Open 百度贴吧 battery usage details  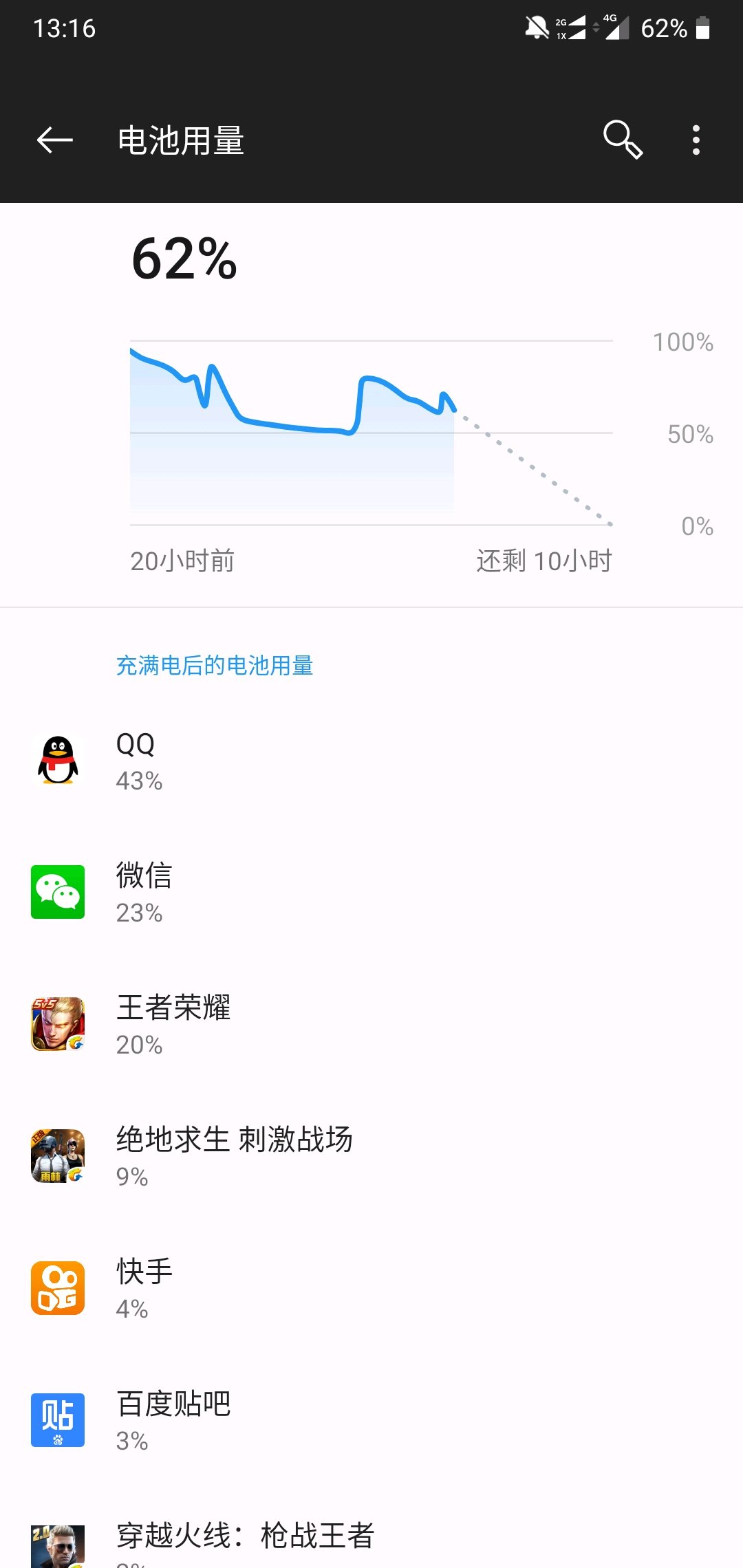[371, 1421]
